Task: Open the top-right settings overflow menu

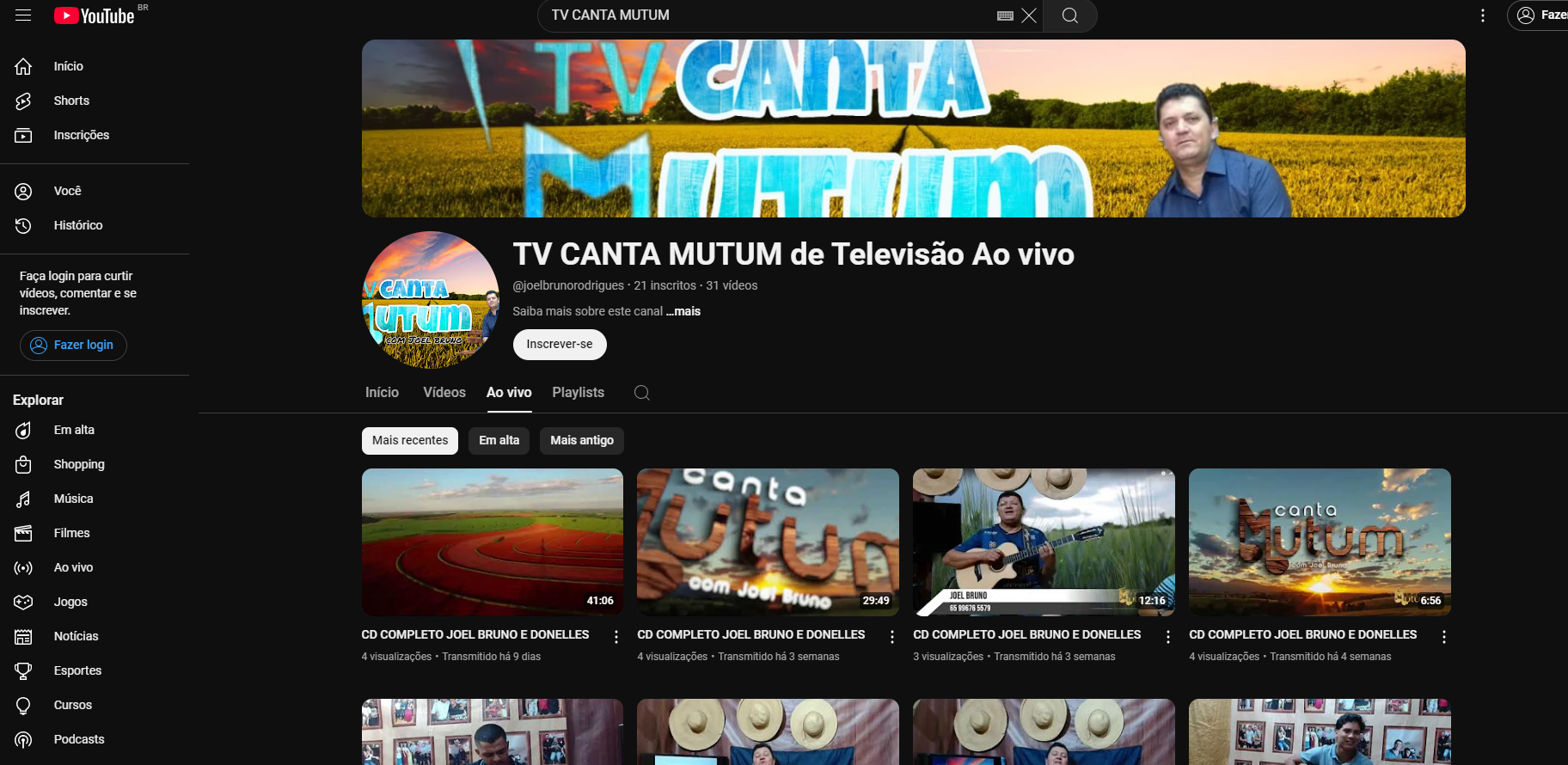Action: click(1483, 15)
